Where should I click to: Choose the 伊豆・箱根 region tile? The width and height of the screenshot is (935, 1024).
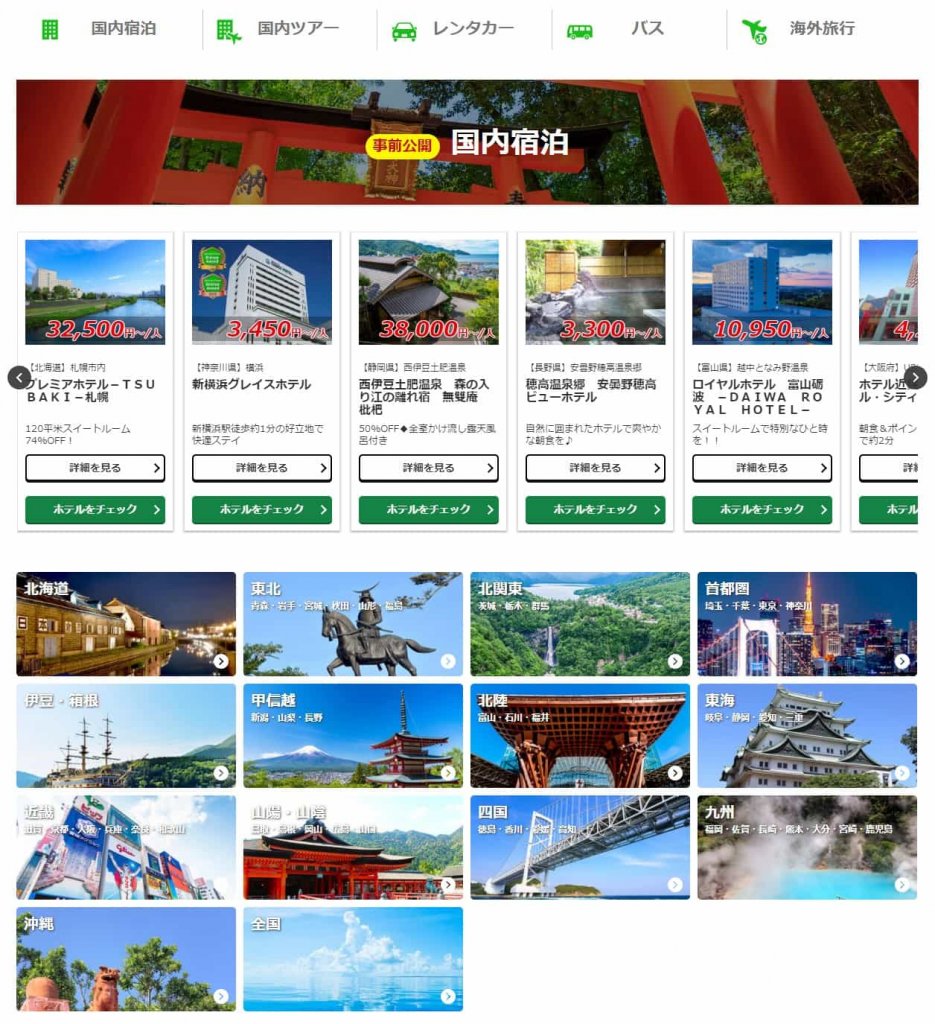point(126,736)
